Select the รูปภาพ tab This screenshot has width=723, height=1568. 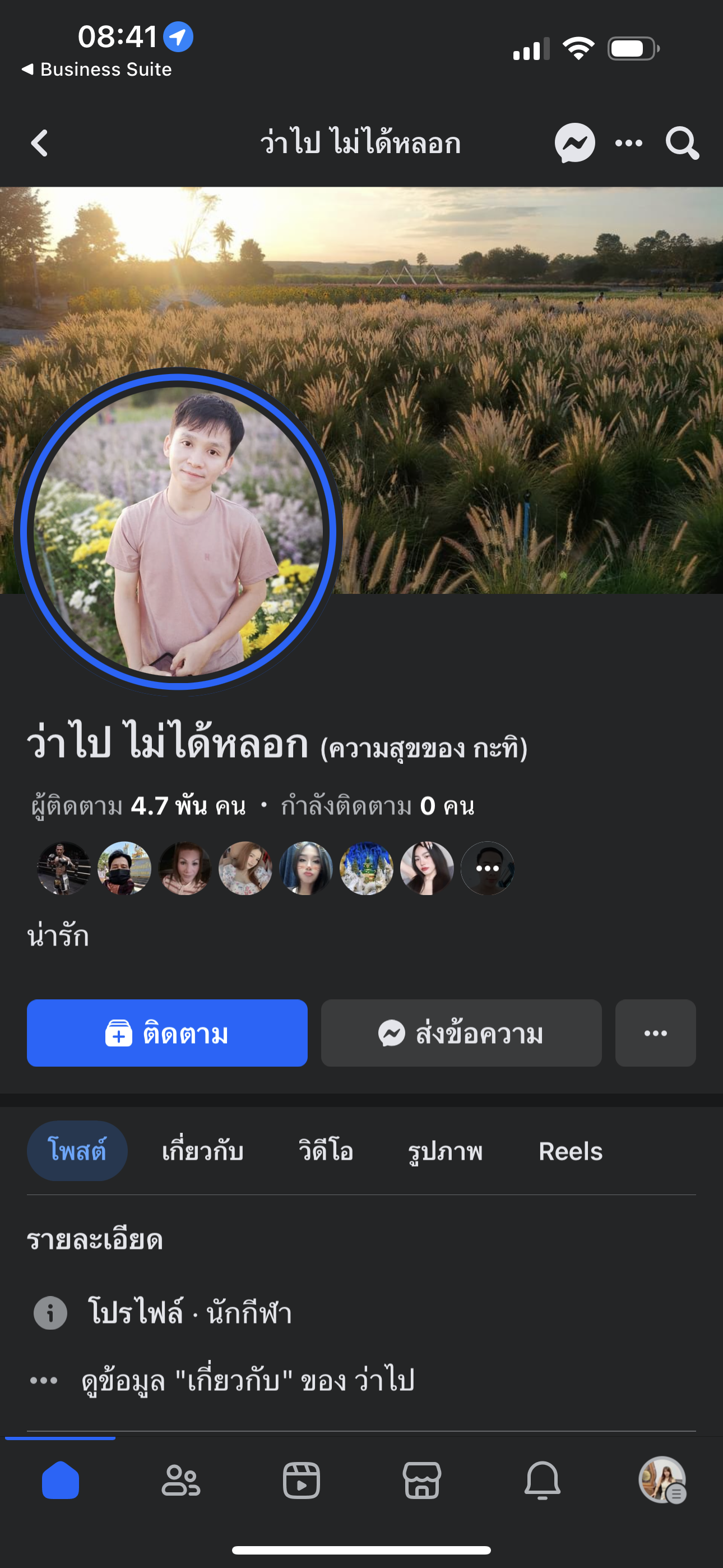point(445,1151)
